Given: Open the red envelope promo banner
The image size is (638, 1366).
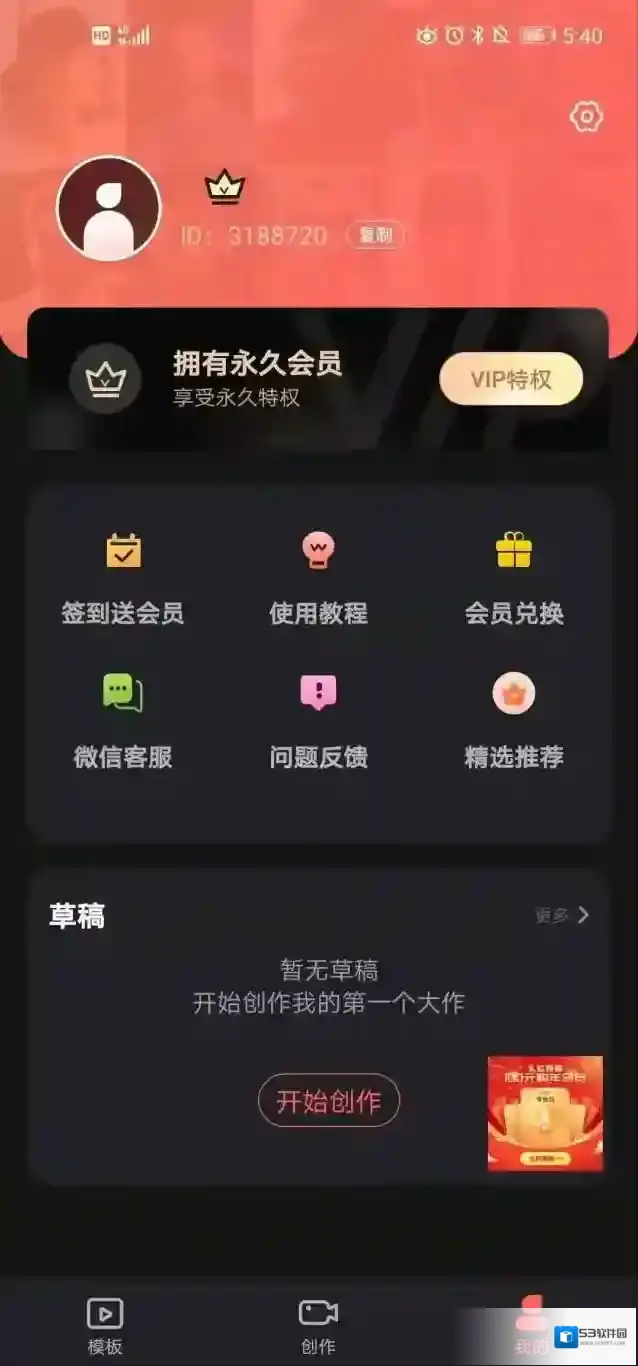Looking at the screenshot, I should point(545,1112).
